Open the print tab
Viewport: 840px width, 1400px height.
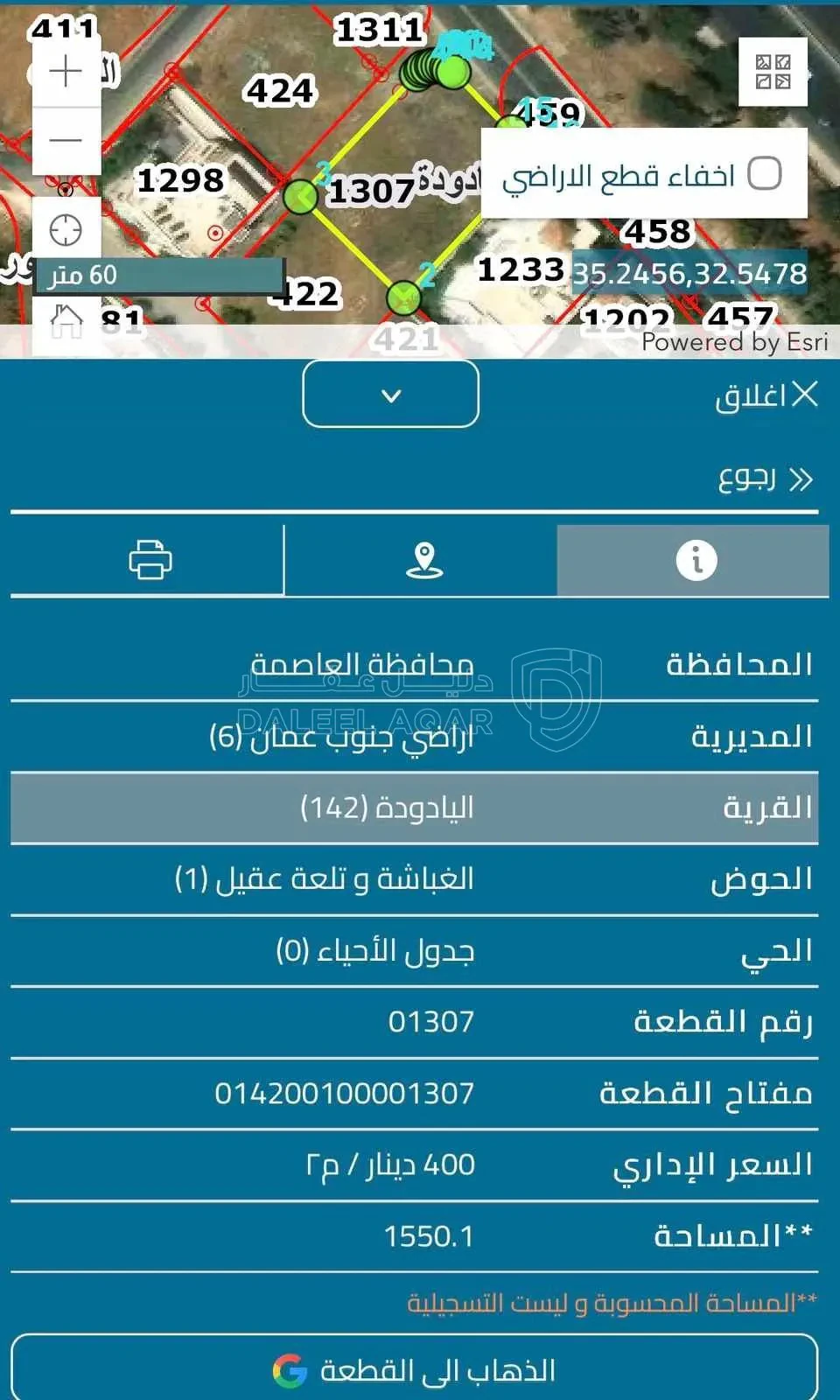click(x=148, y=560)
